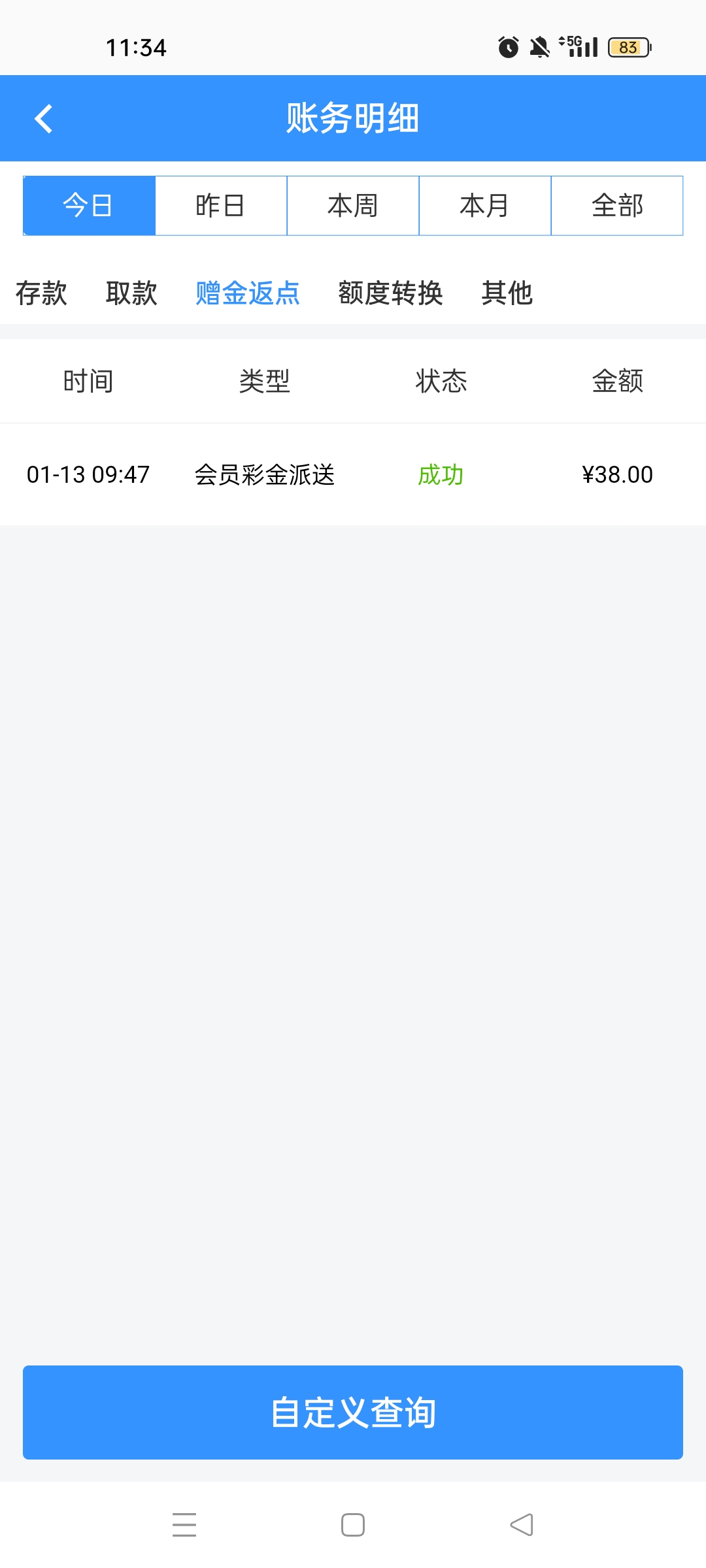Select the 赠金返点 category
The image size is (706, 1568).
248,293
